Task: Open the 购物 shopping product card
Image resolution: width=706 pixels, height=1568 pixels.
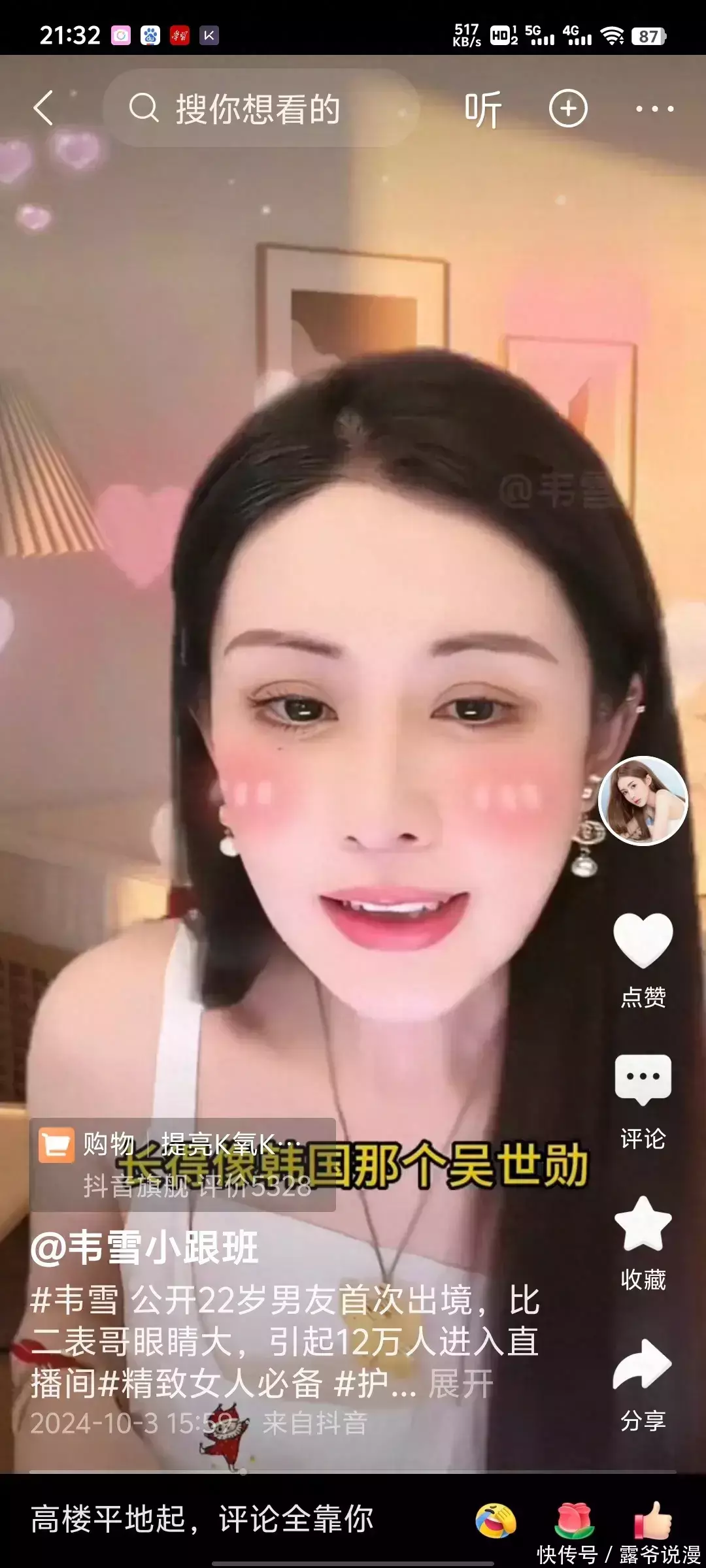Action: click(182, 1166)
